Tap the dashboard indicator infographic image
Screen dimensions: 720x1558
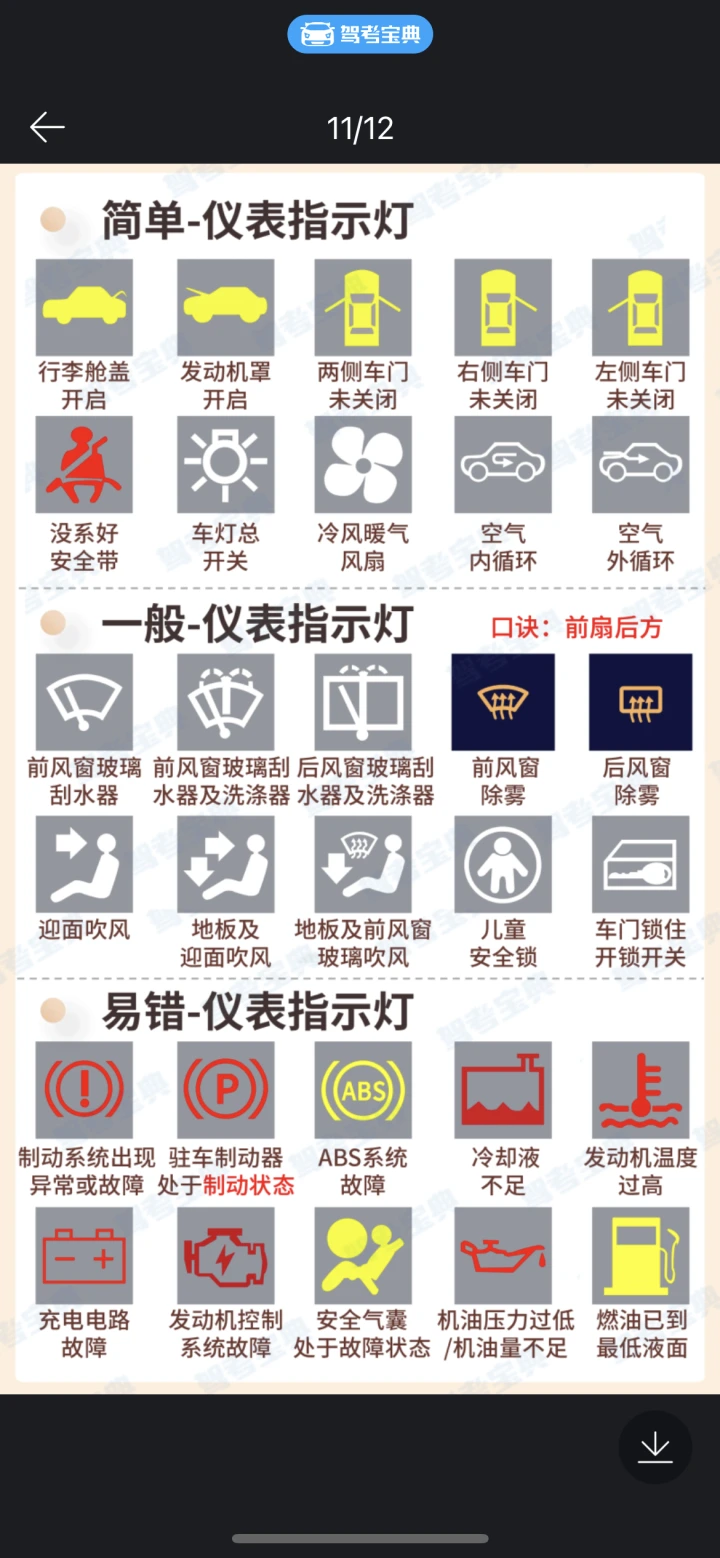360,780
